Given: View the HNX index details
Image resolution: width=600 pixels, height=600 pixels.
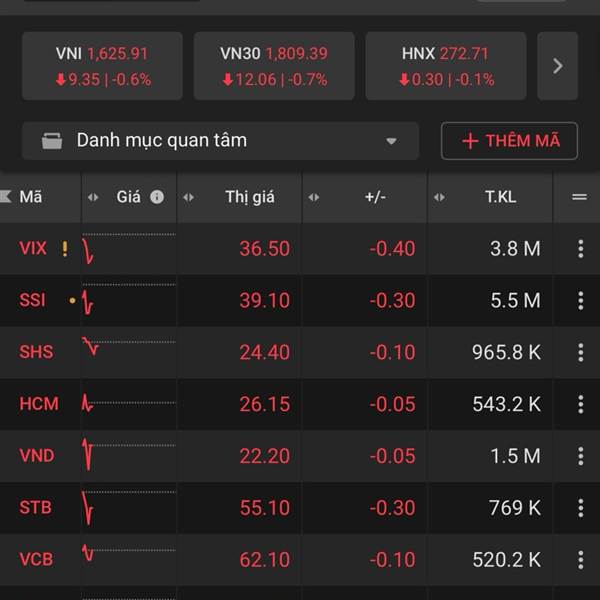Looking at the screenshot, I should click(446, 66).
